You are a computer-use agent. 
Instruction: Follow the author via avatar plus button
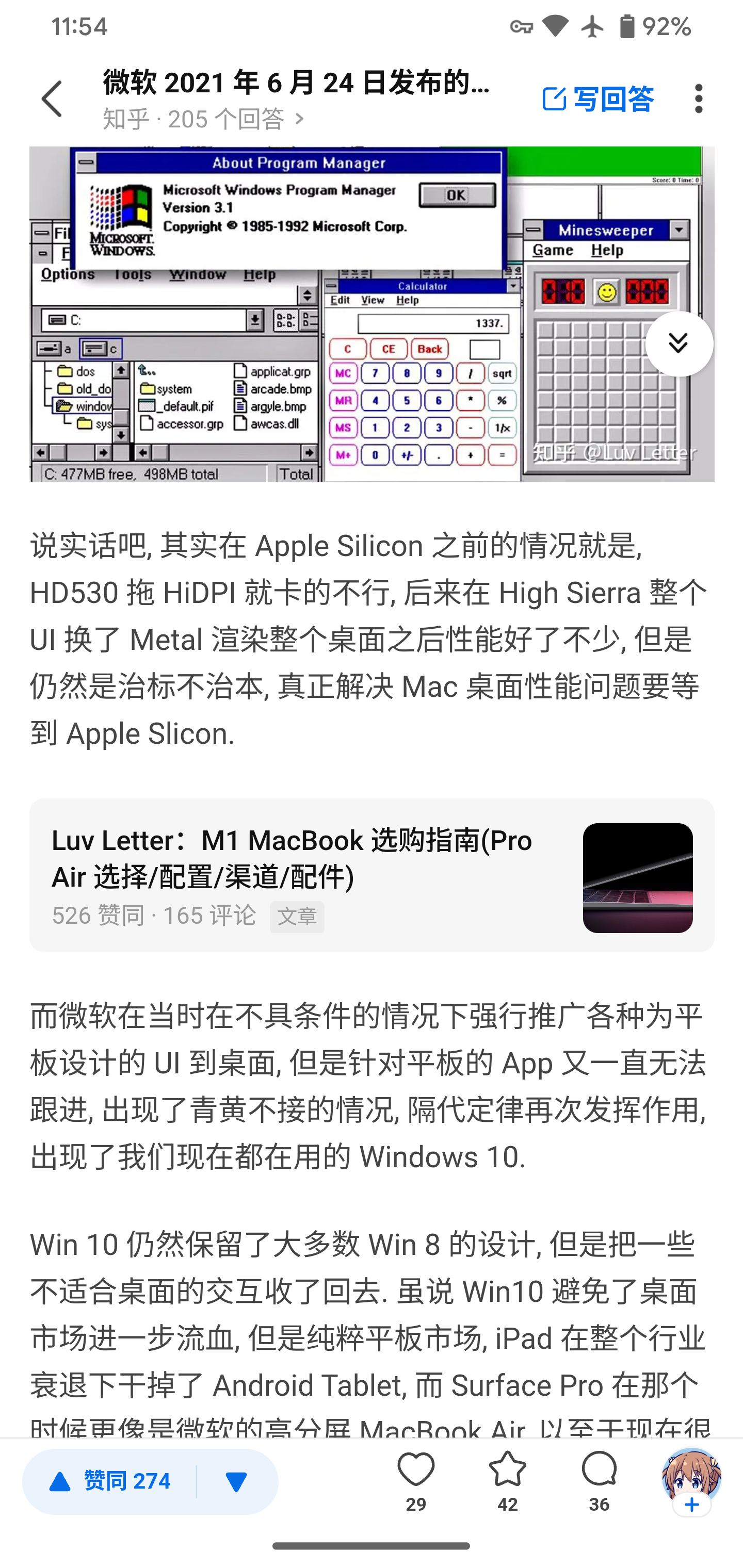click(x=692, y=1505)
